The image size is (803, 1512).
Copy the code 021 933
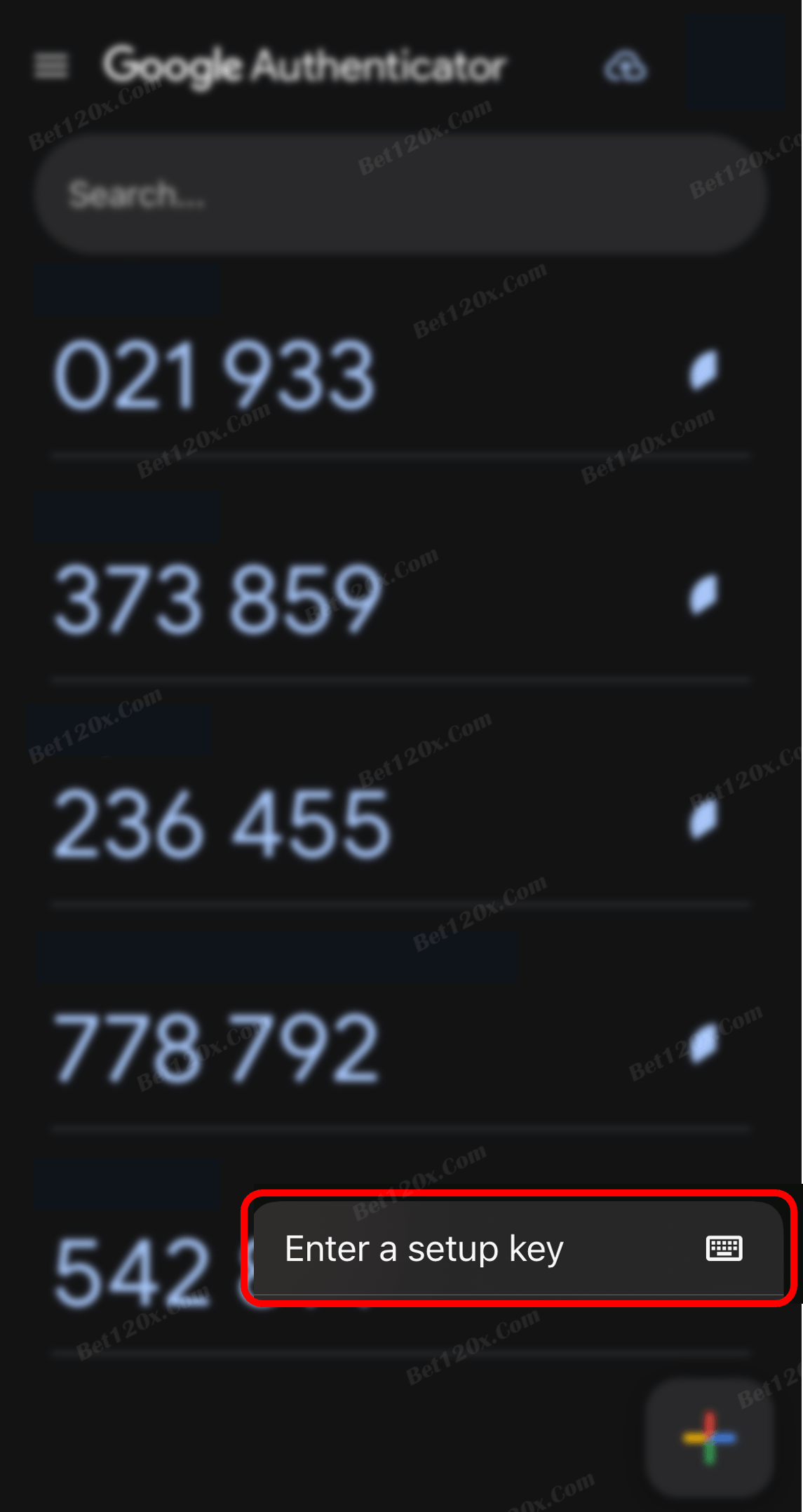click(216, 375)
